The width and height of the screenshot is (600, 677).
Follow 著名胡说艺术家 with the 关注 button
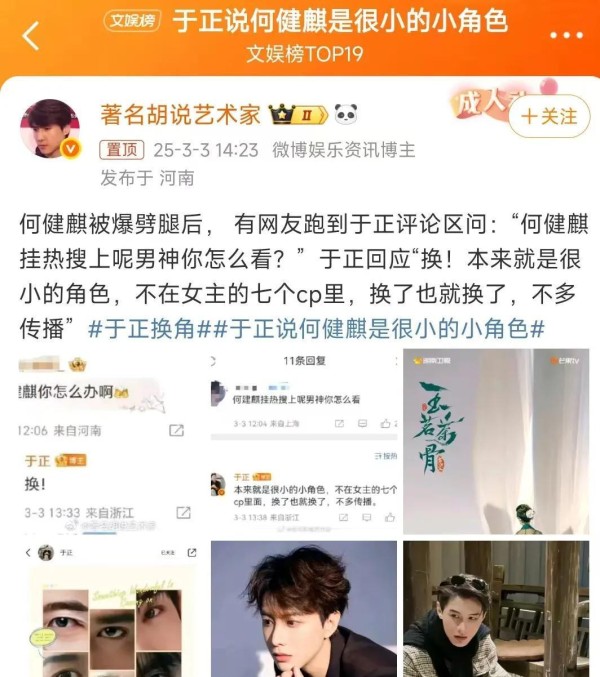tap(544, 117)
